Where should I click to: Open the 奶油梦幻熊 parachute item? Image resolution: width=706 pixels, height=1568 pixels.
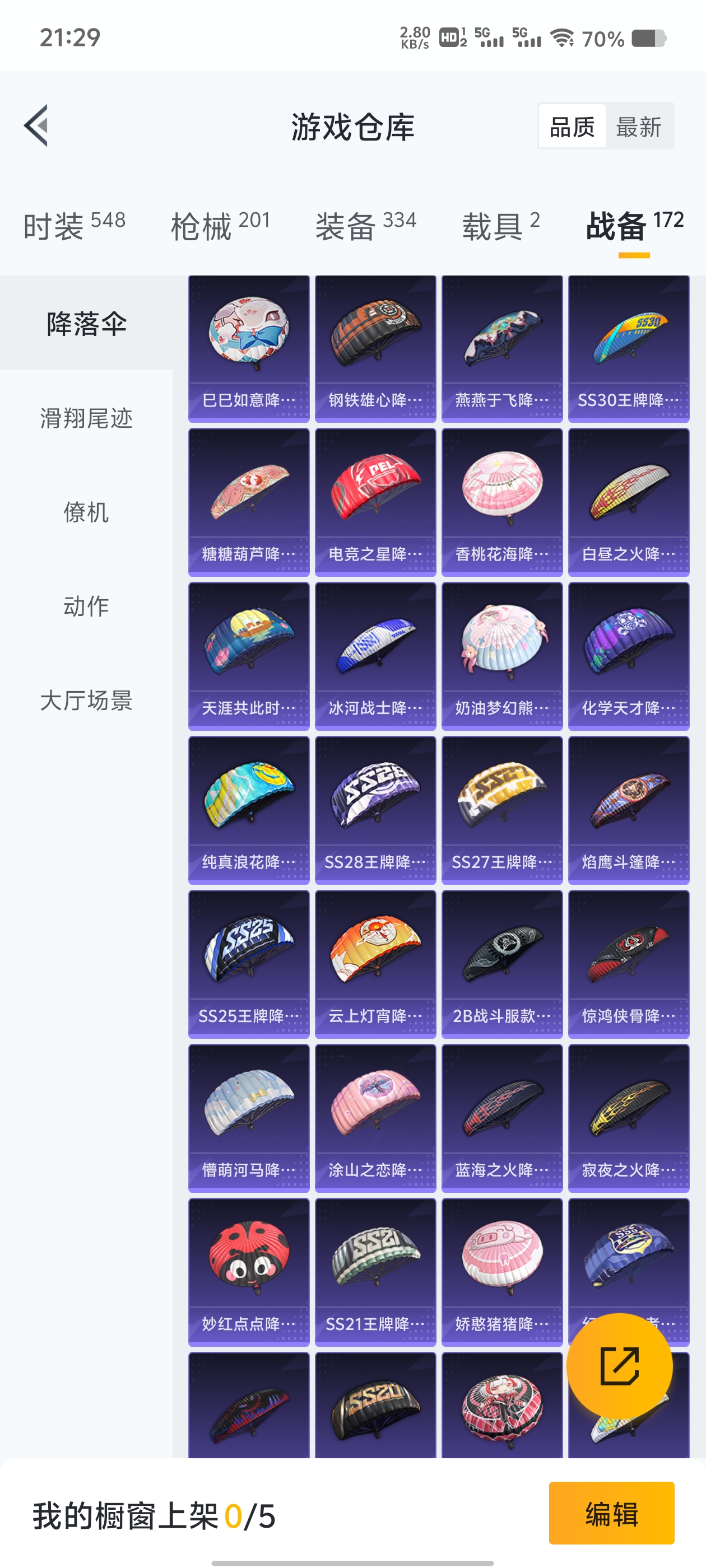coord(502,656)
